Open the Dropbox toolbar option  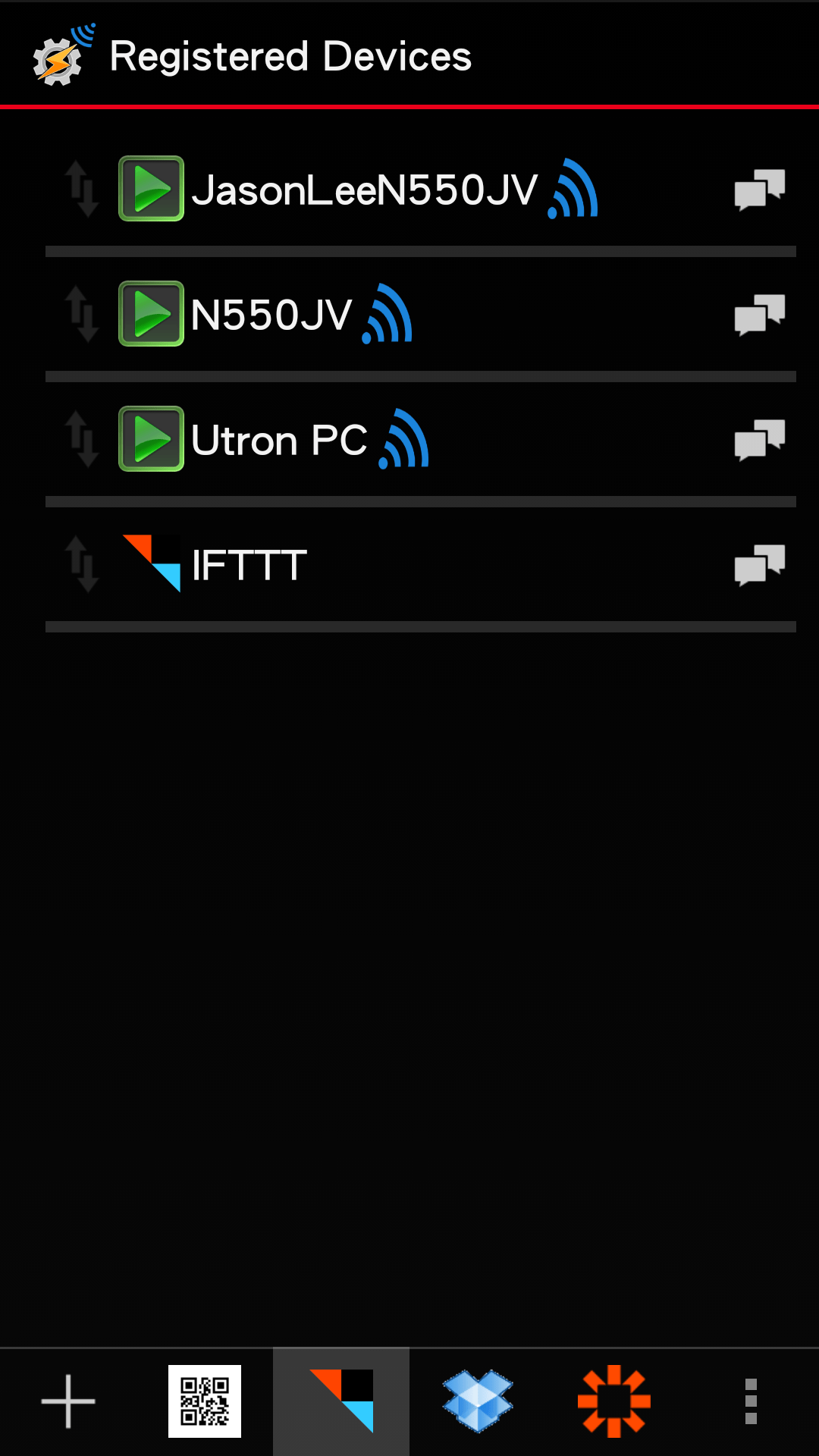[478, 1401]
